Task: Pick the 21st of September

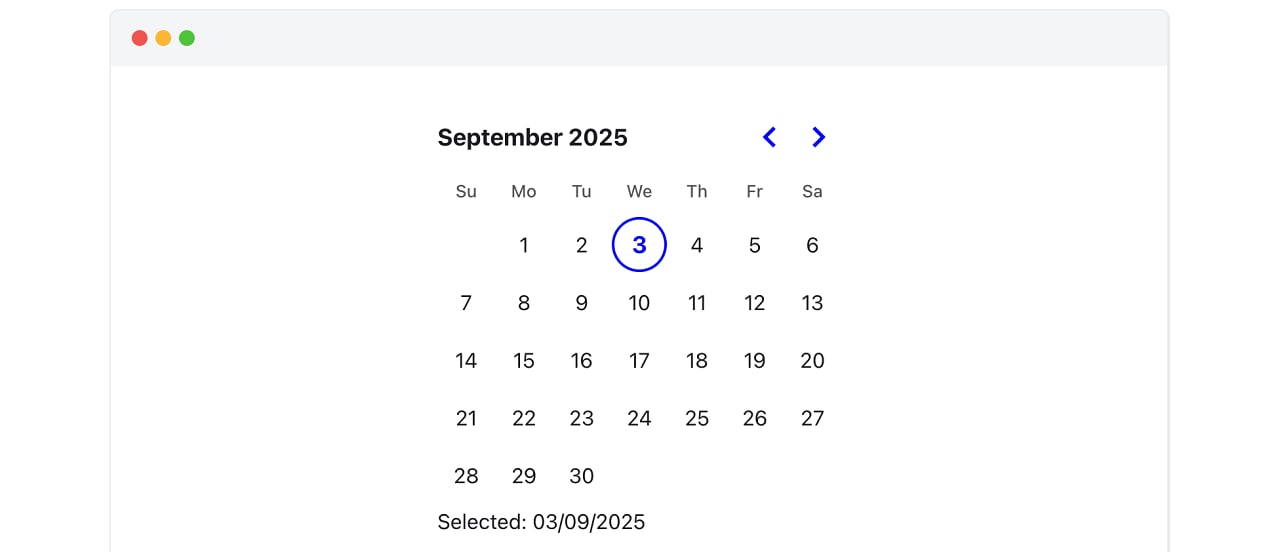Action: 466,418
